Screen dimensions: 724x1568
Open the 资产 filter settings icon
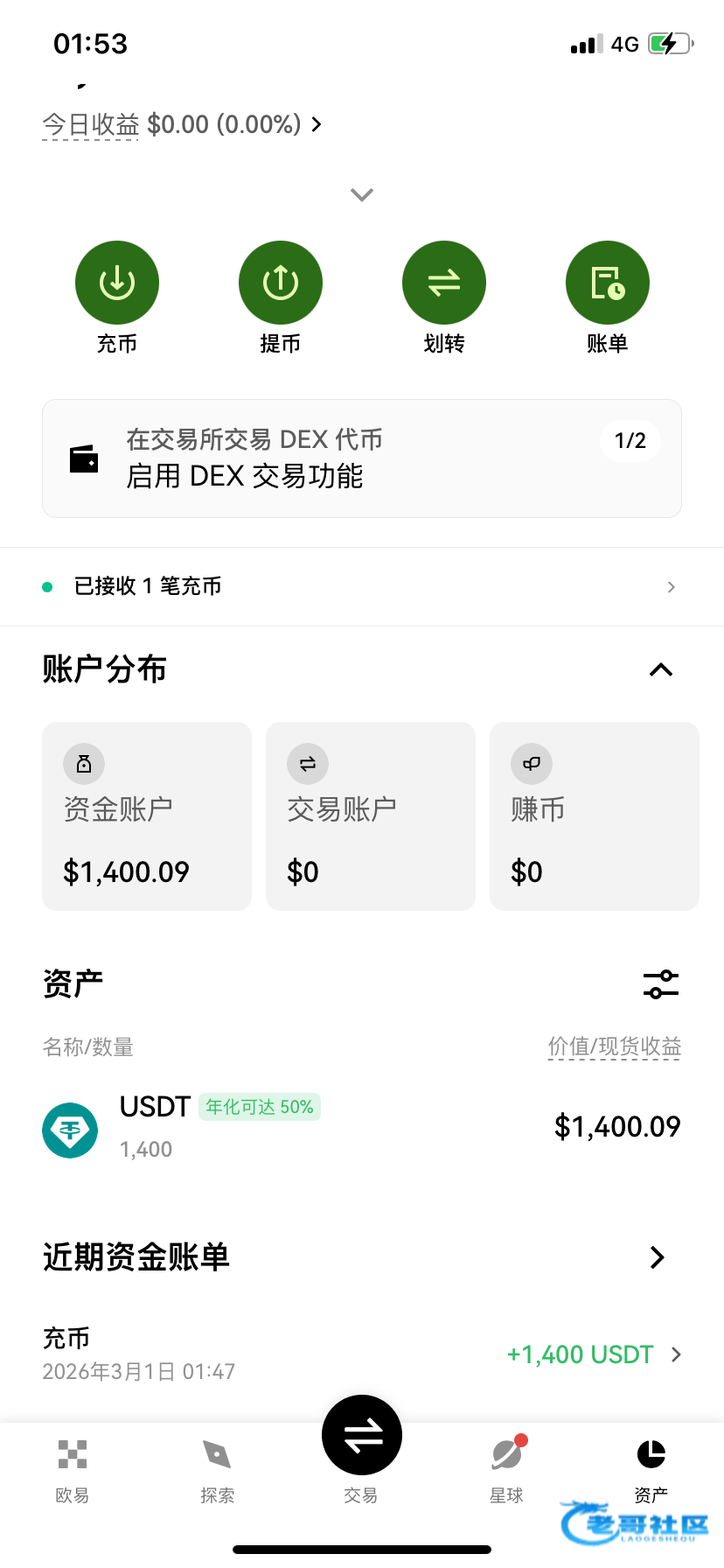click(x=661, y=984)
